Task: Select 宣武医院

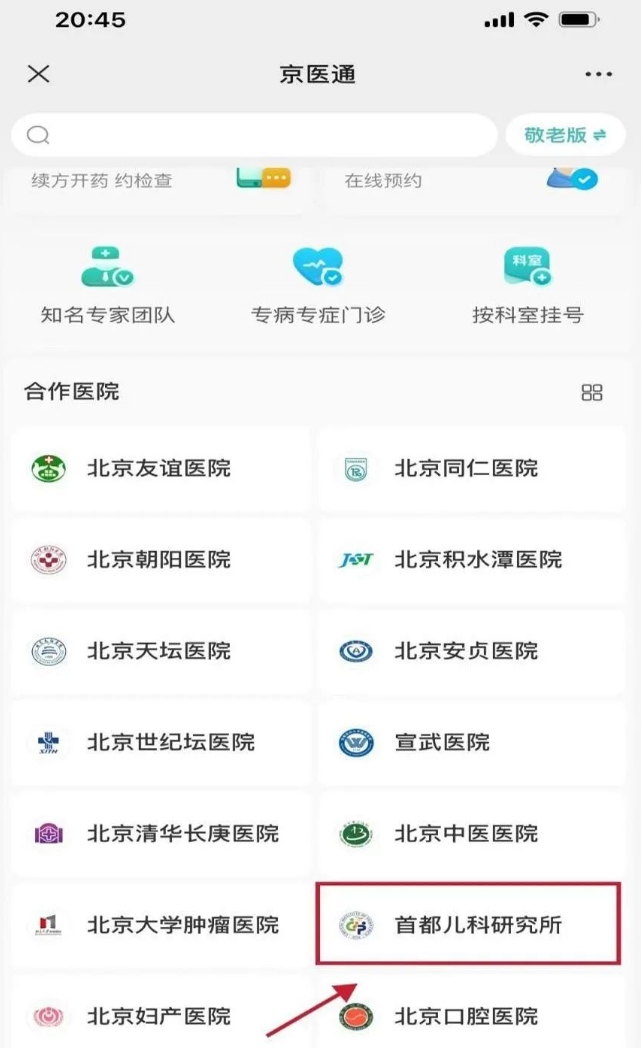Action: coord(472,742)
